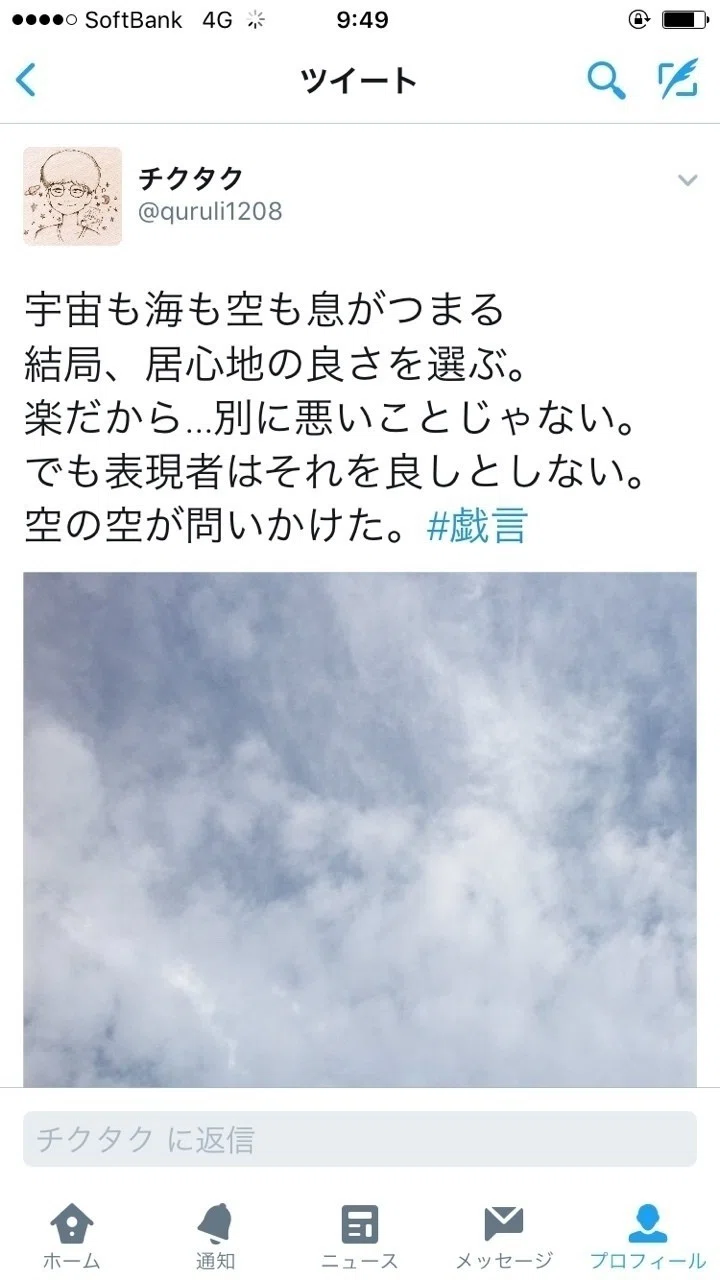Switch to the 通知 tab
Viewport: 720px width, 1280px height.
tap(216, 1236)
